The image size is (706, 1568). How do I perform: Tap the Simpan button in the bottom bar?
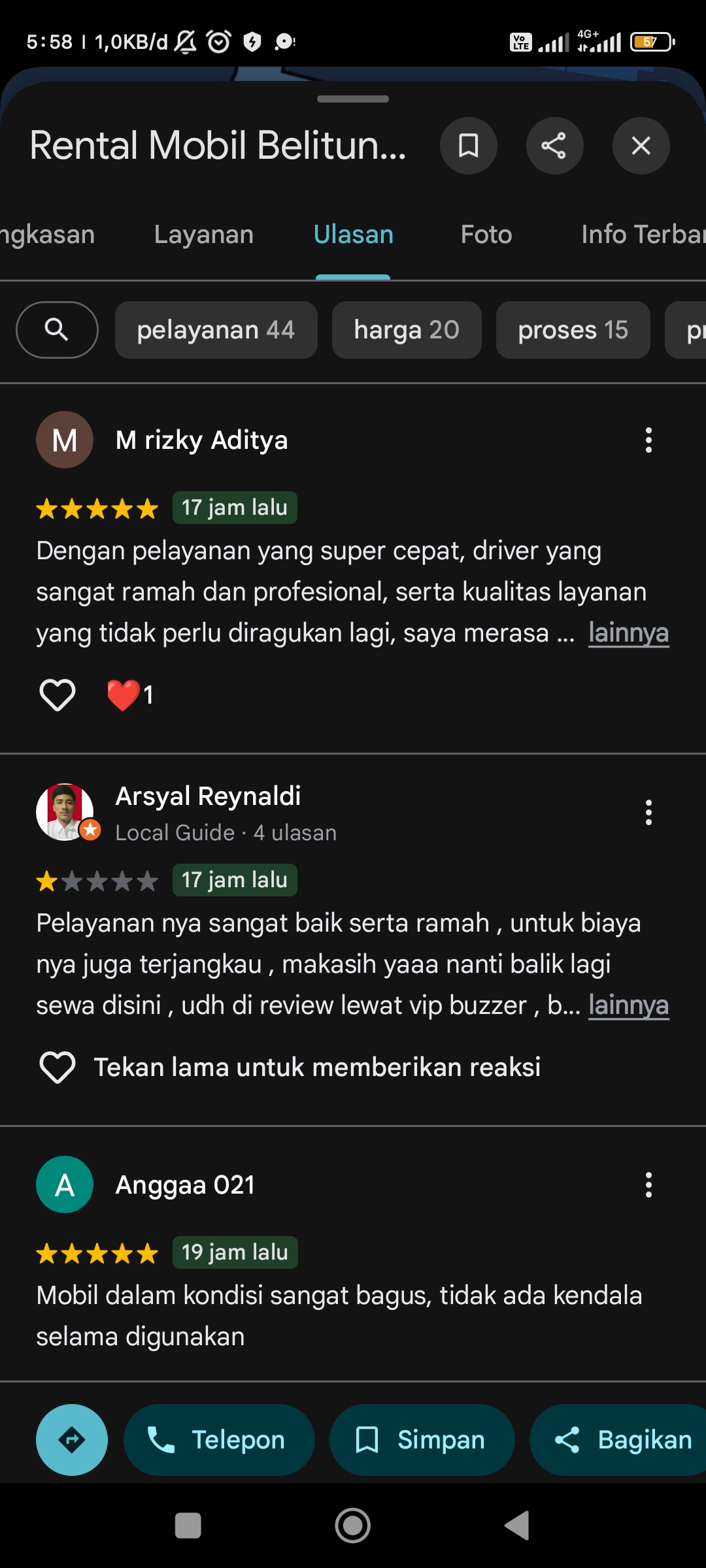tap(422, 1440)
